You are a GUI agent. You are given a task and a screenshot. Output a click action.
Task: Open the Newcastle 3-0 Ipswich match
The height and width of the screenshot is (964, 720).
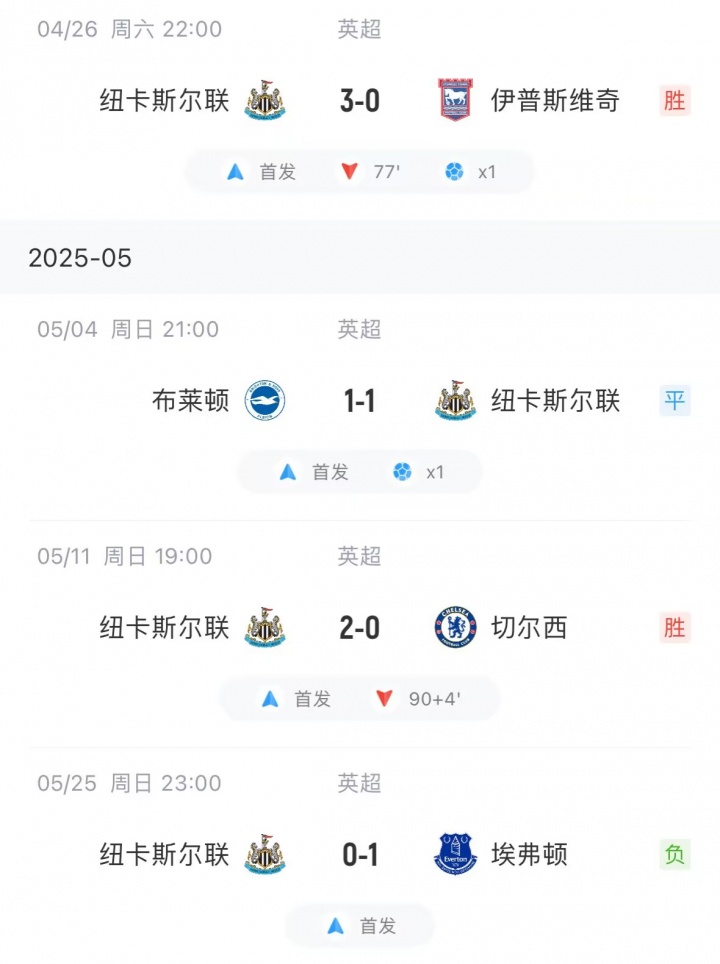pyautogui.click(x=360, y=101)
